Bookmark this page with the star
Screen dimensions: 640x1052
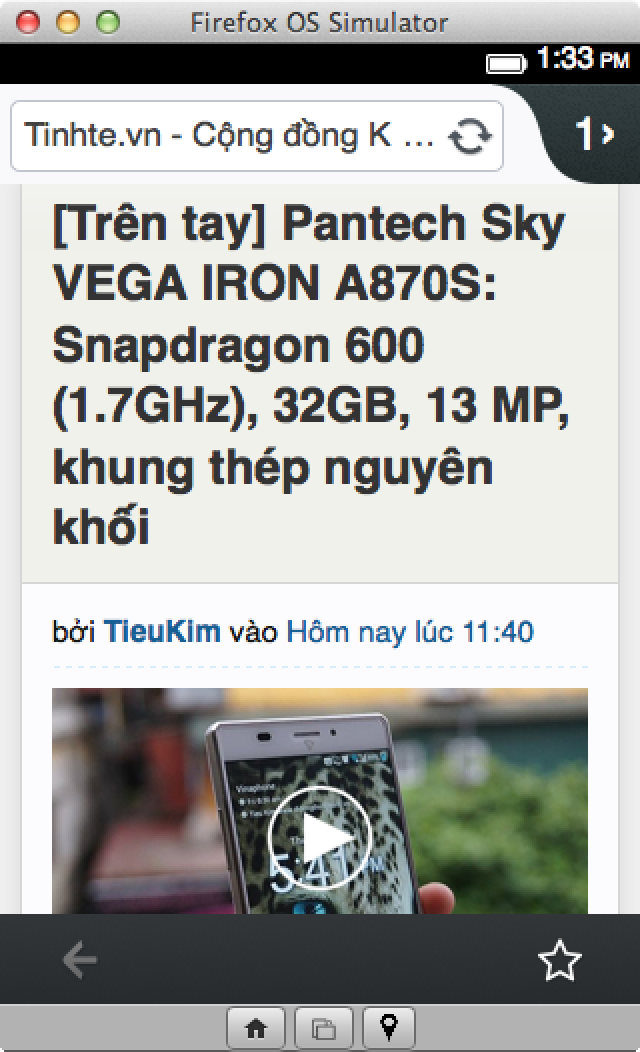[559, 961]
